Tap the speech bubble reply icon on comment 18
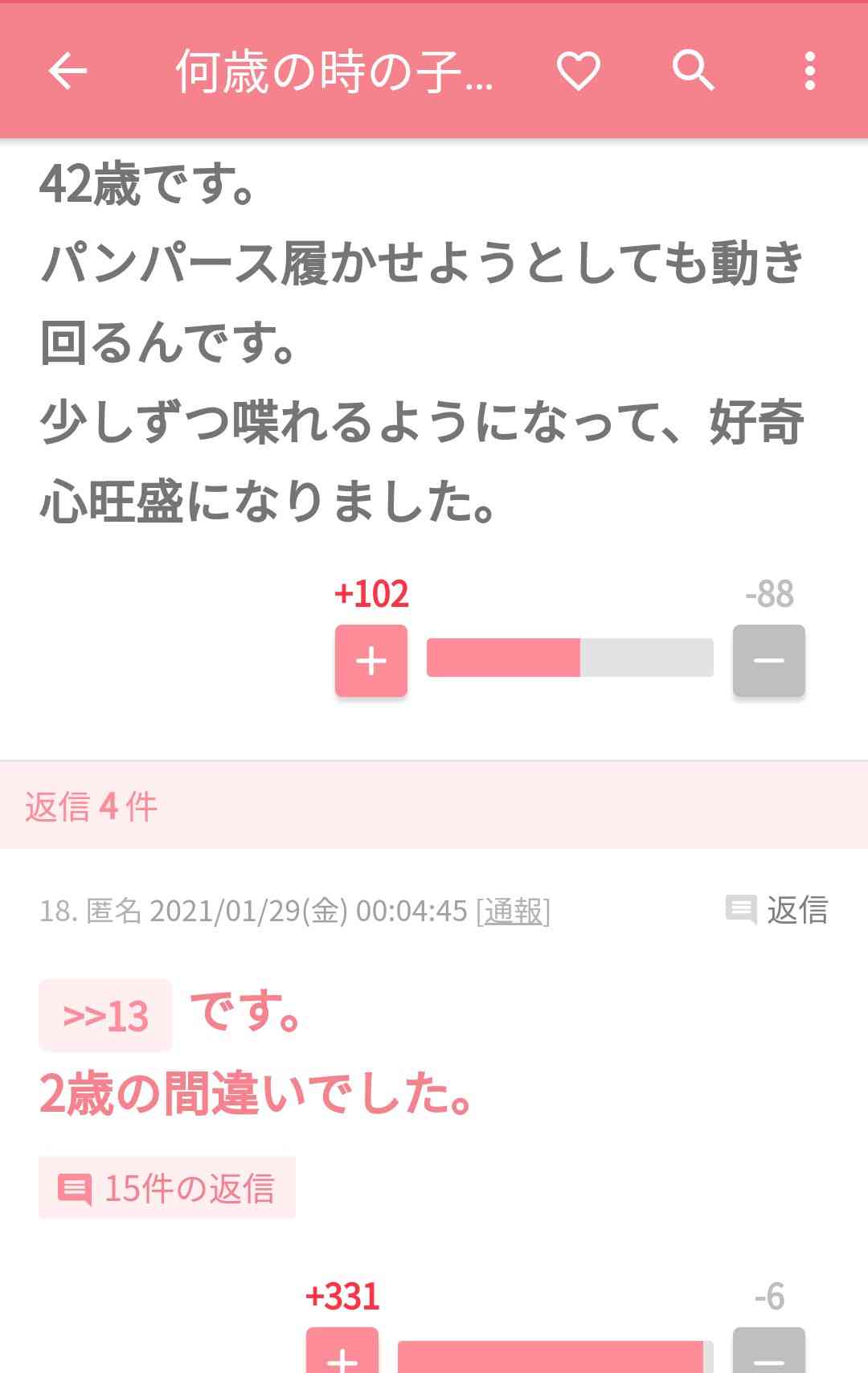This screenshot has width=868, height=1373. 741,912
